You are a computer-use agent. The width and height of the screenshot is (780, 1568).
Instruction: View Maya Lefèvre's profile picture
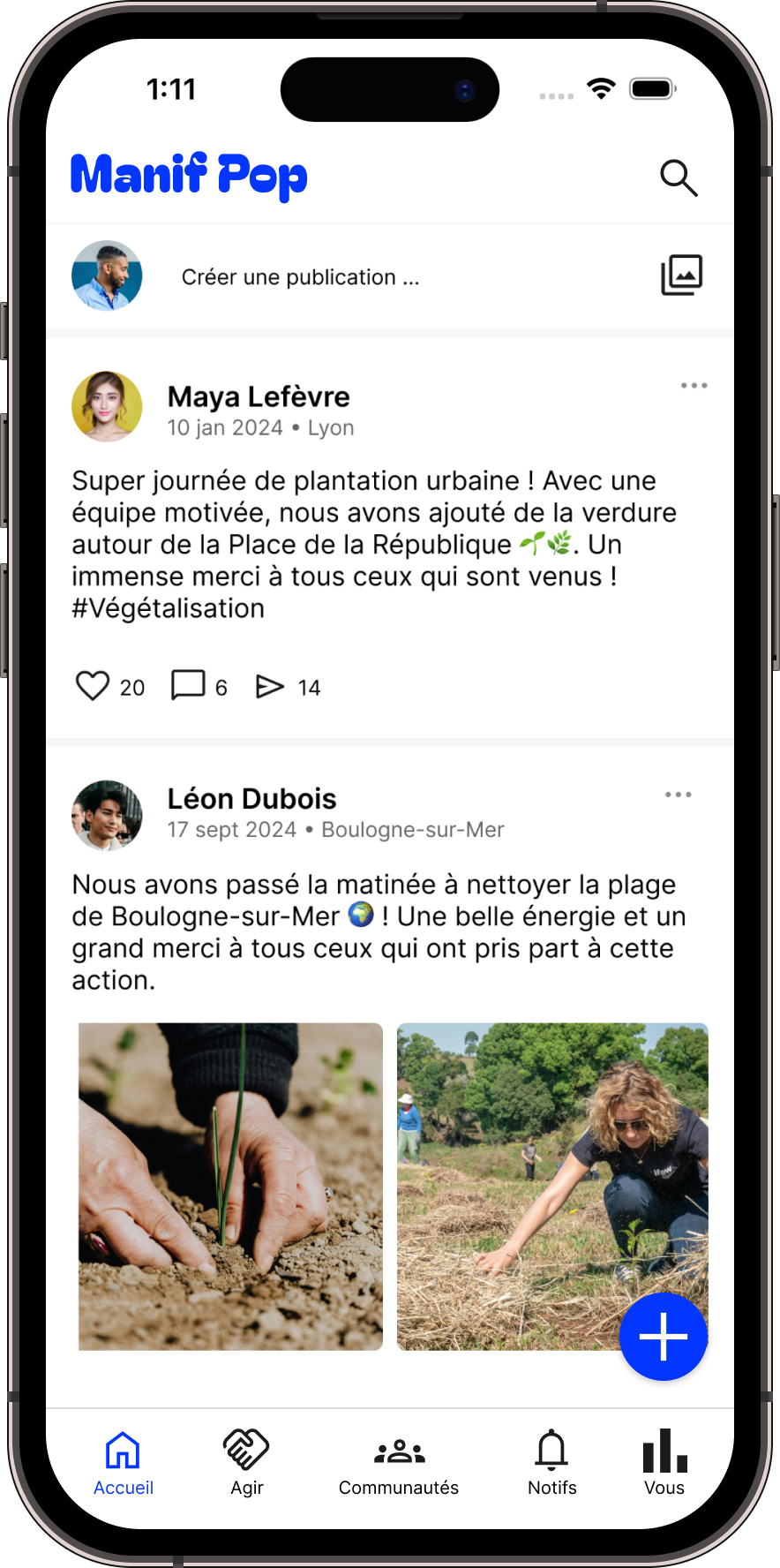coord(107,406)
